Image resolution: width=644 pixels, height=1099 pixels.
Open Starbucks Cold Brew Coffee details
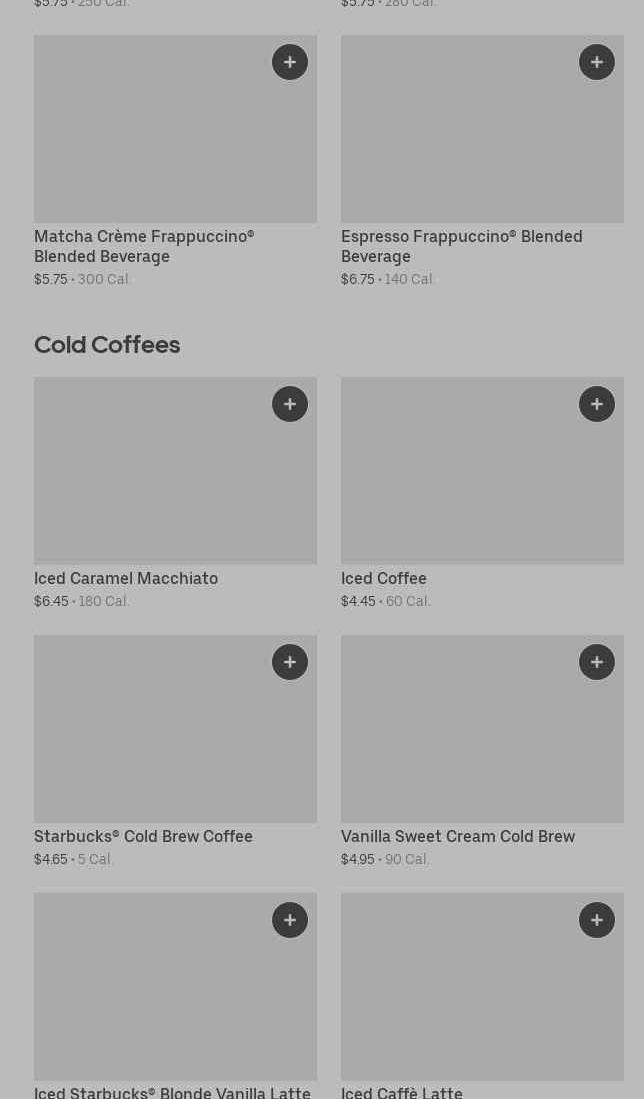[175, 751]
